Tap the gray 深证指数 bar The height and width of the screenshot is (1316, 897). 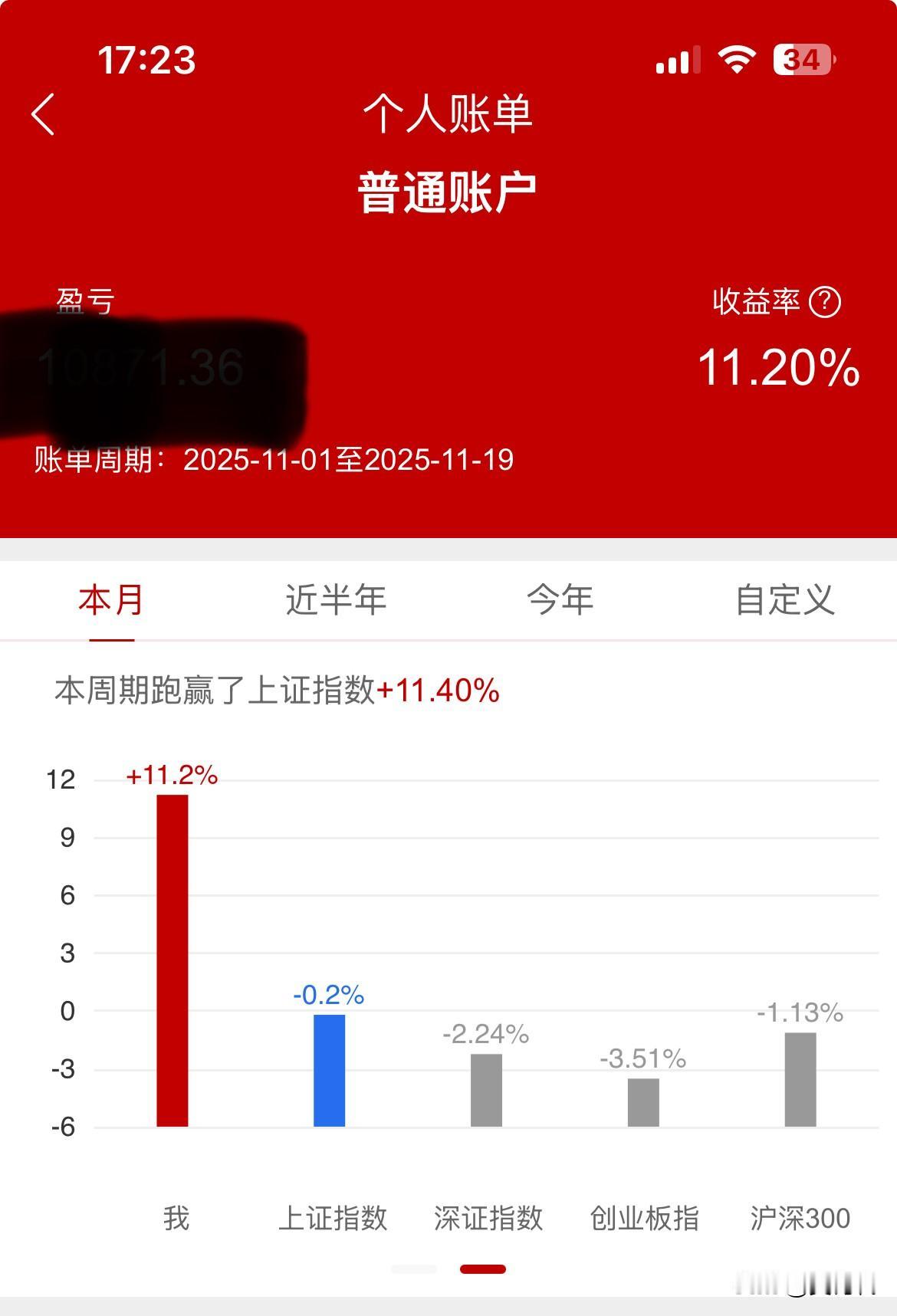pyautogui.click(x=486, y=1088)
